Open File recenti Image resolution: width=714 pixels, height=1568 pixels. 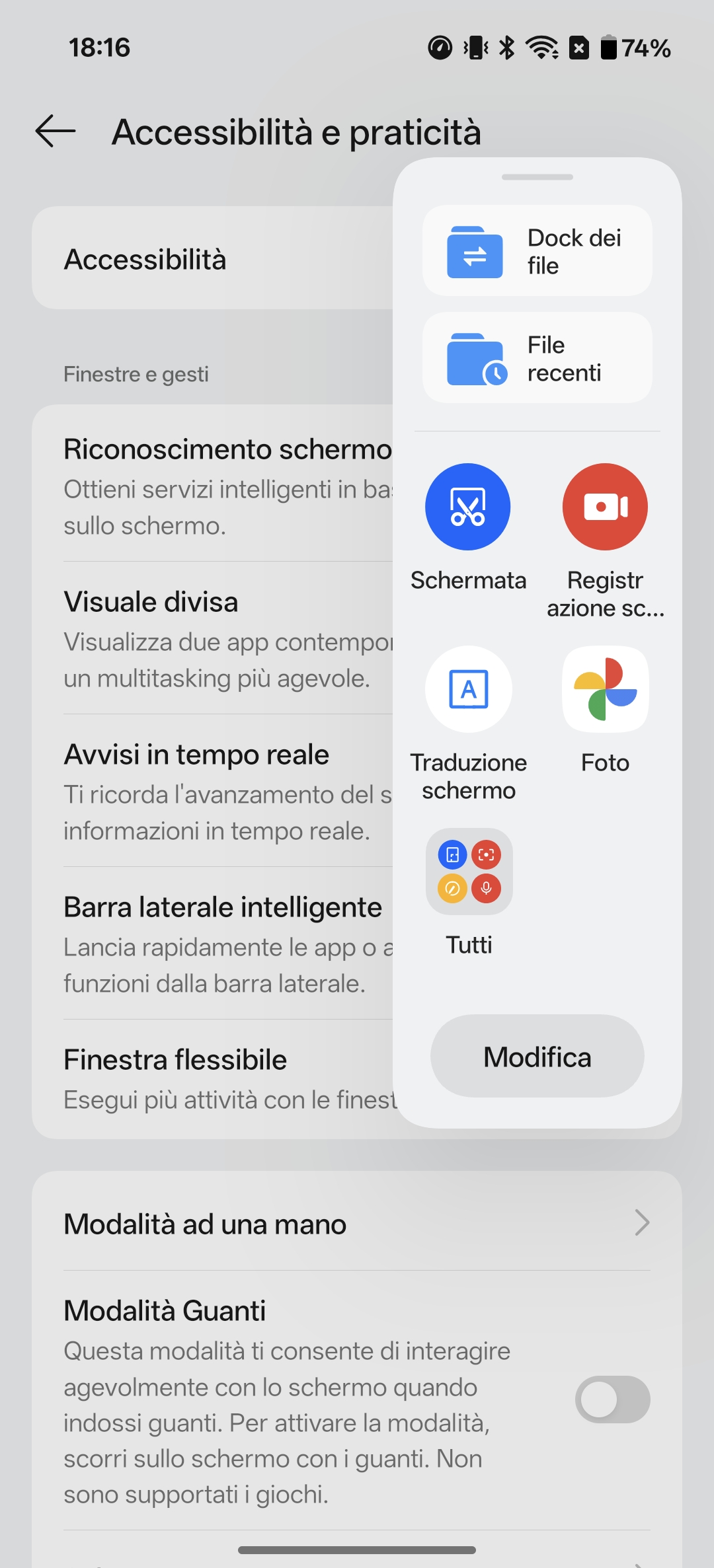pyautogui.click(x=537, y=358)
